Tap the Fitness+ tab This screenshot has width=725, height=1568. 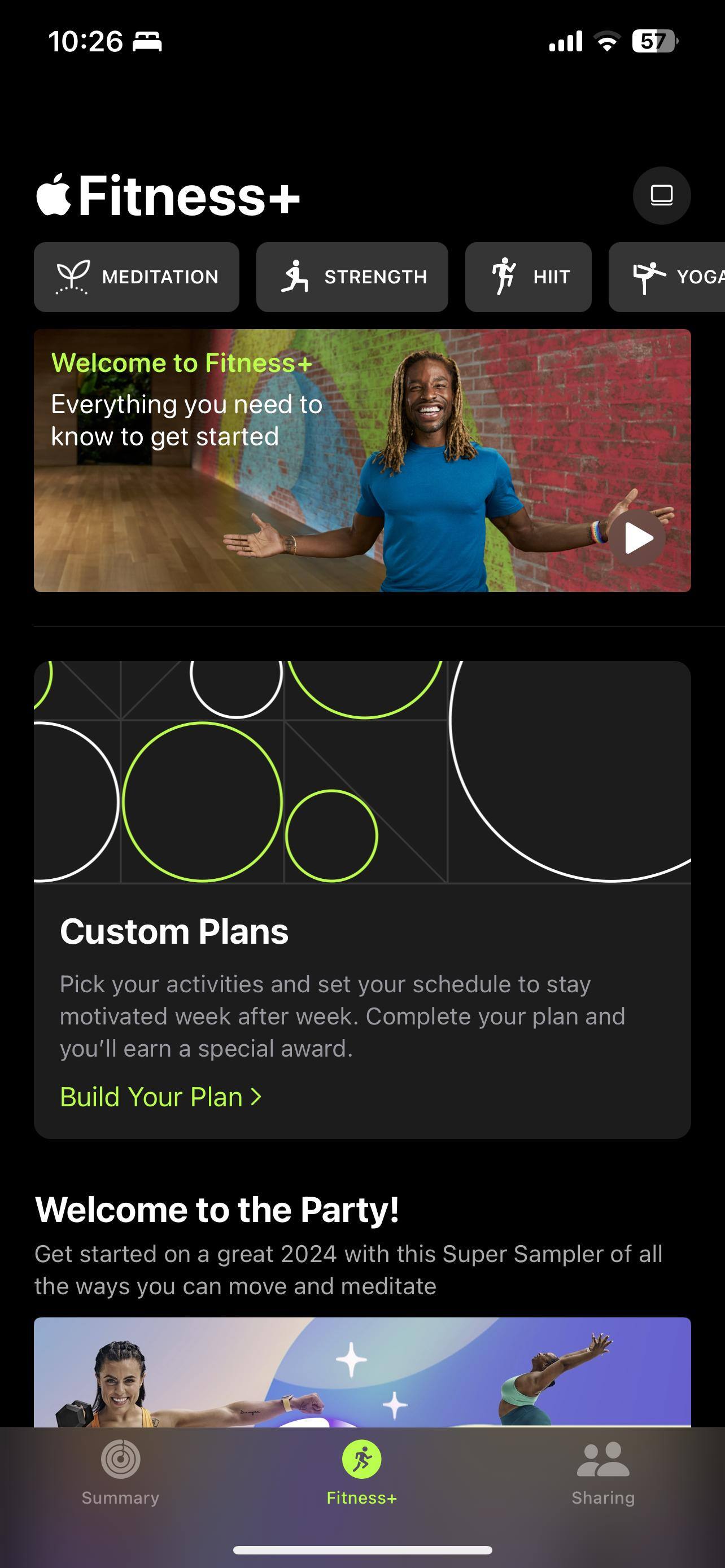(361, 1472)
